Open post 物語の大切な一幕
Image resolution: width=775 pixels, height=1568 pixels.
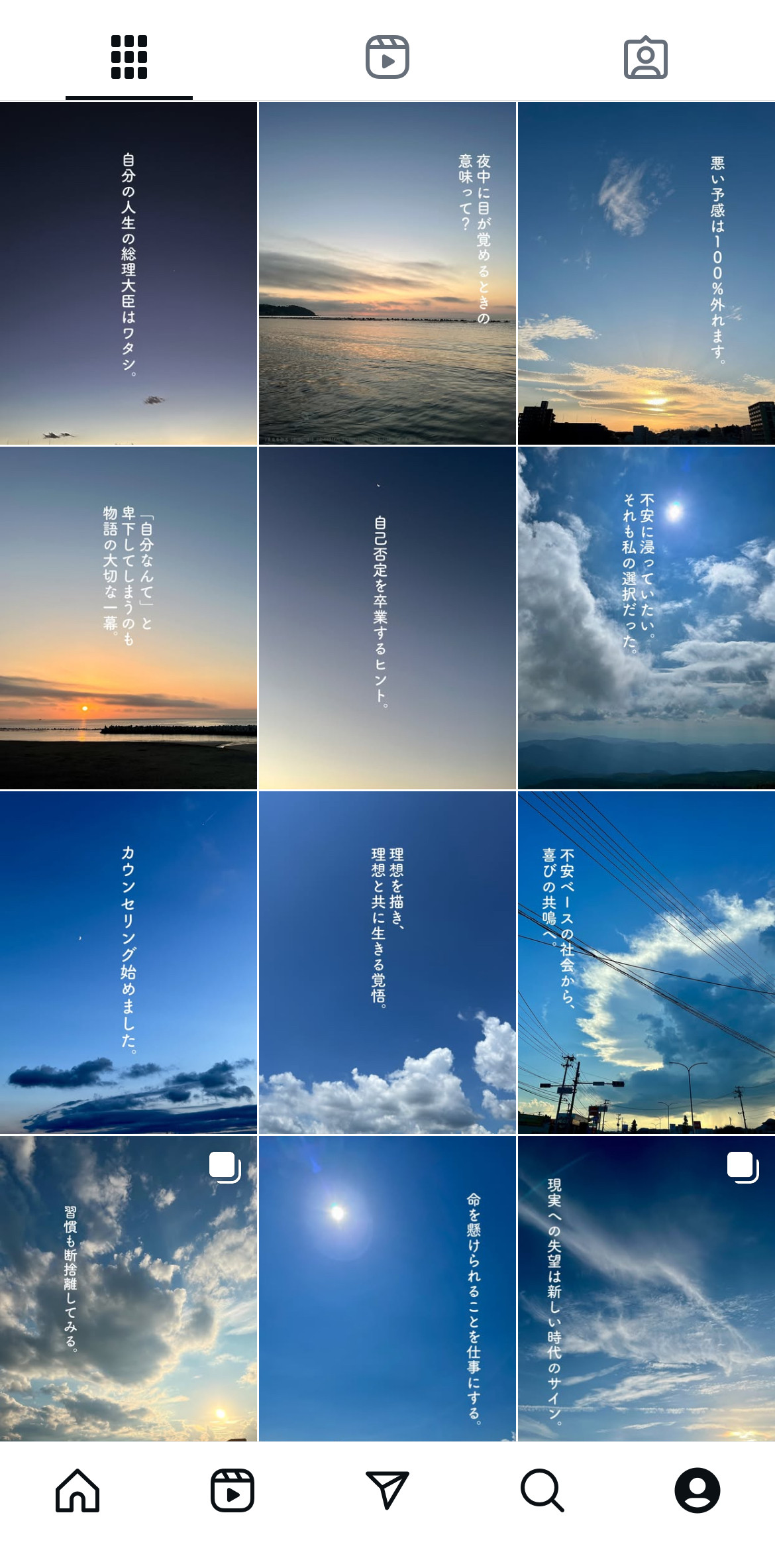[x=129, y=618]
